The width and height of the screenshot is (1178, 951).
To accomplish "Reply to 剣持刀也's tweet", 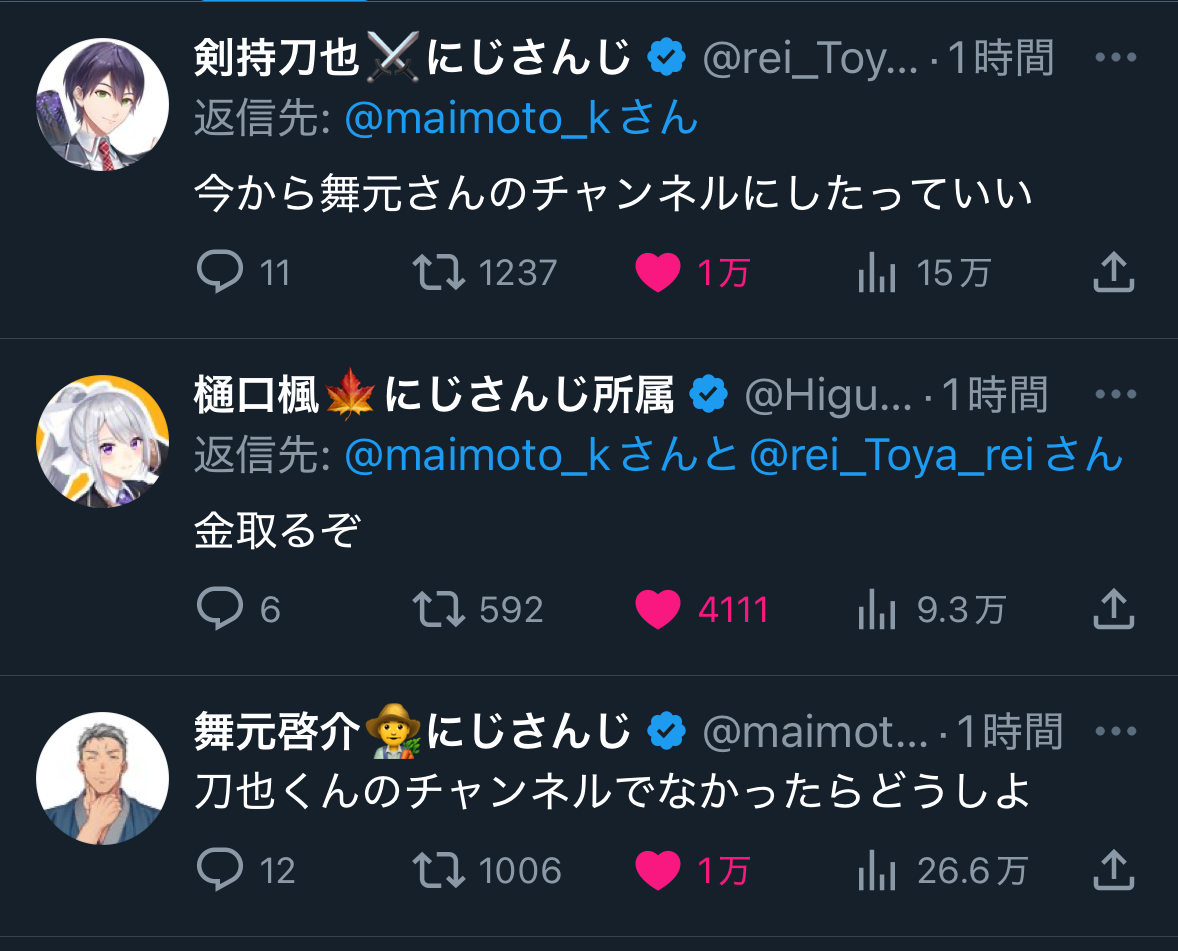I will [220, 272].
